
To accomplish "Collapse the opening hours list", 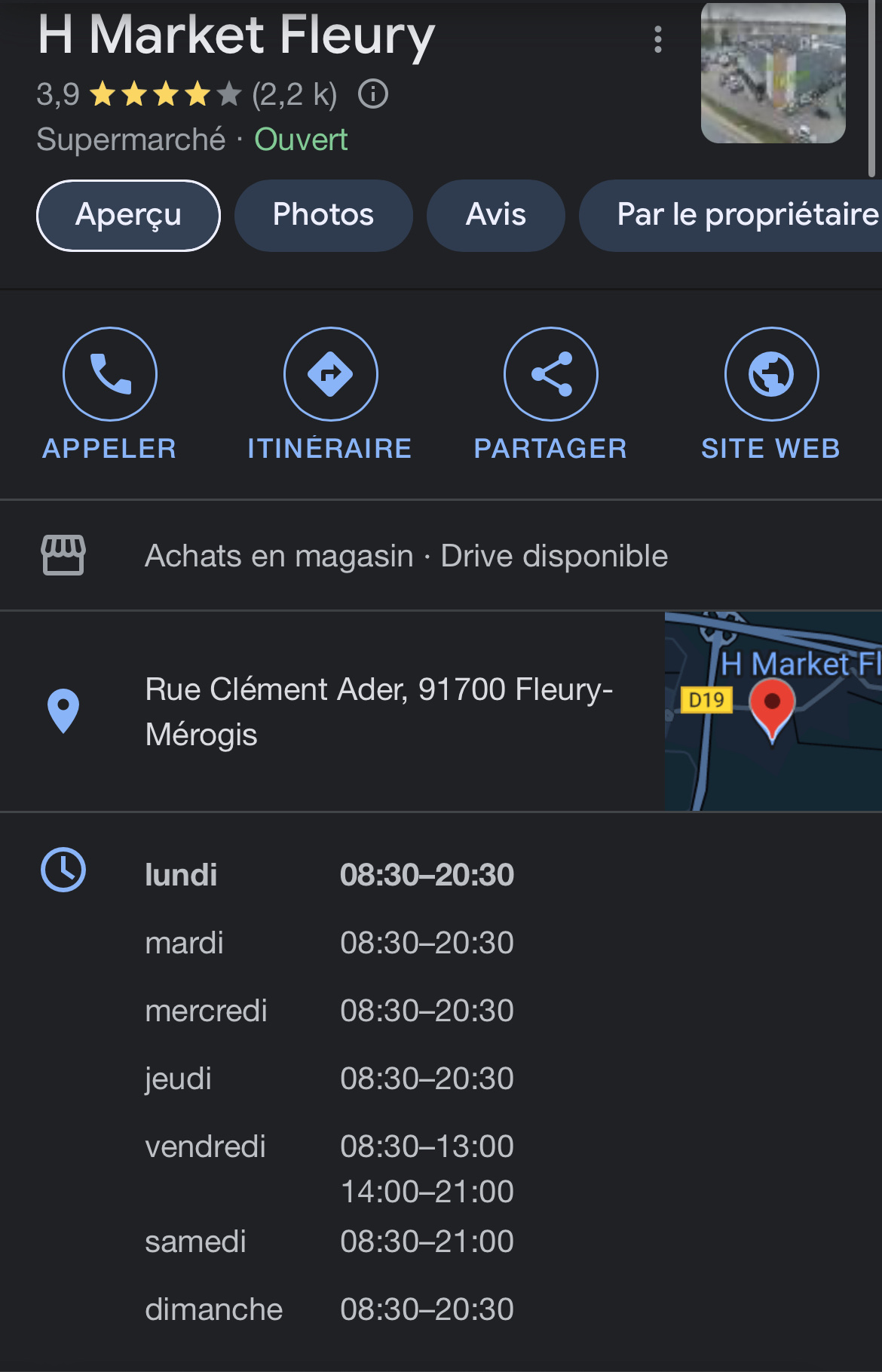I will [x=329, y=875].
